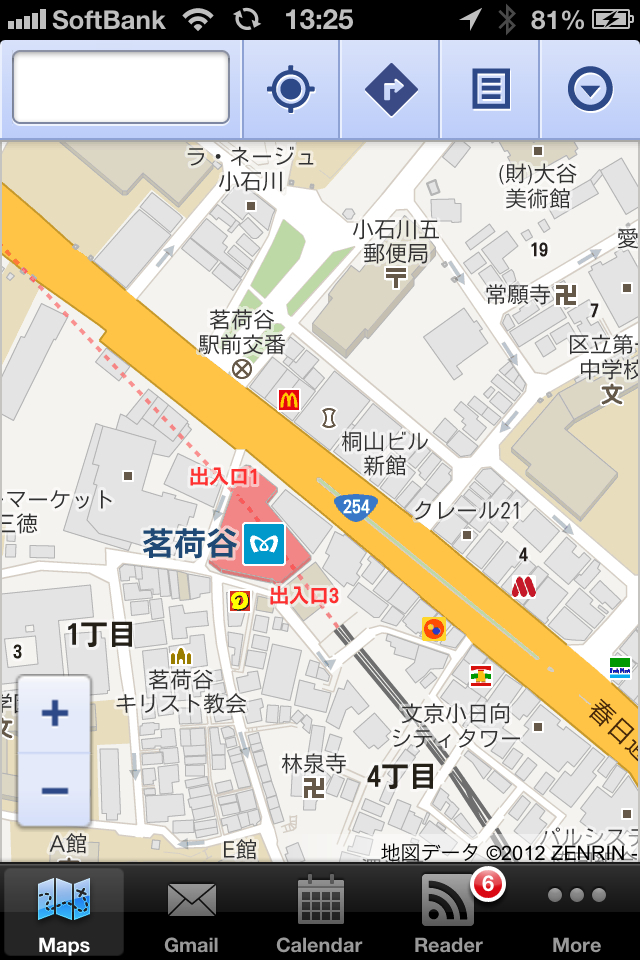Open the Reader tab with 6 badge

pyautogui.click(x=448, y=912)
